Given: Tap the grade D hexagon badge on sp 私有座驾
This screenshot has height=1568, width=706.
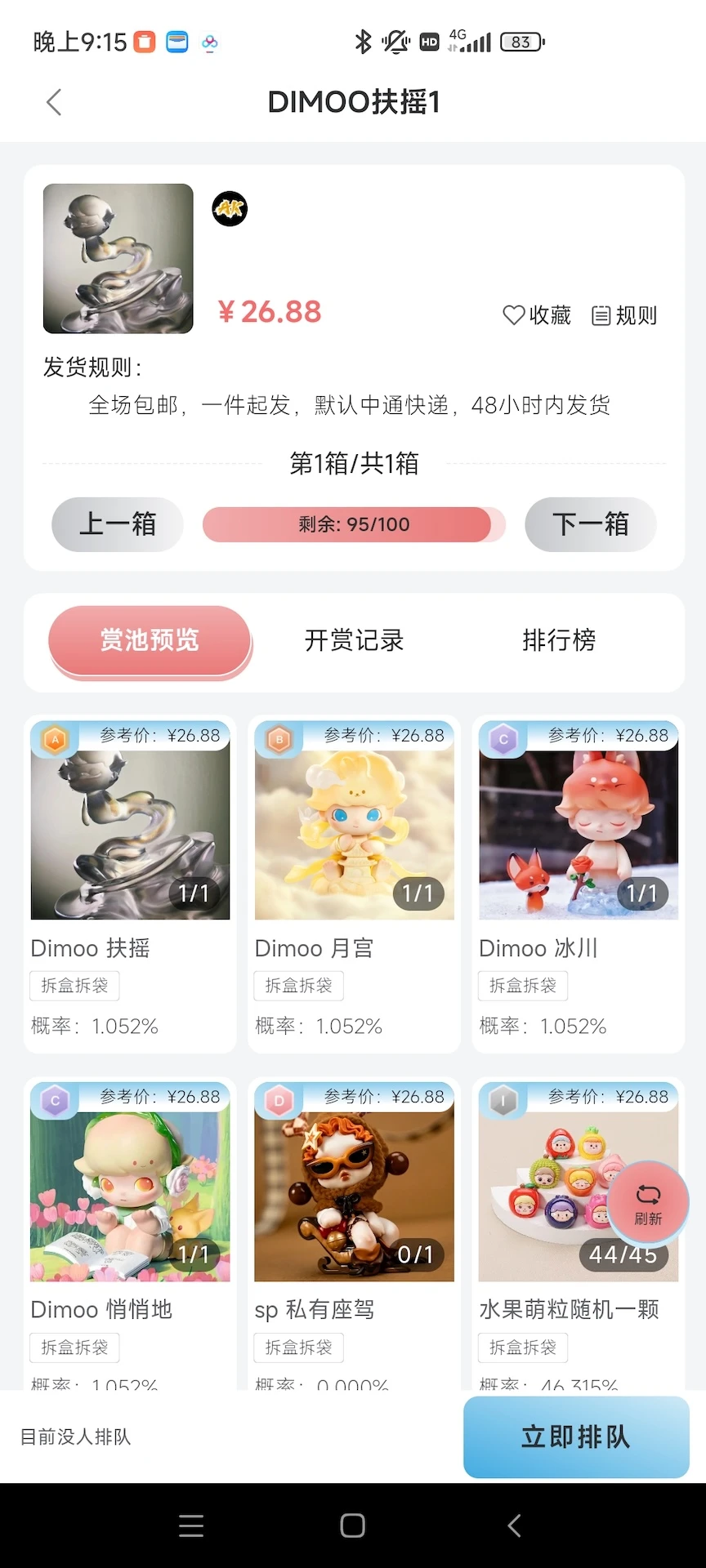Looking at the screenshot, I should pyautogui.click(x=279, y=1100).
